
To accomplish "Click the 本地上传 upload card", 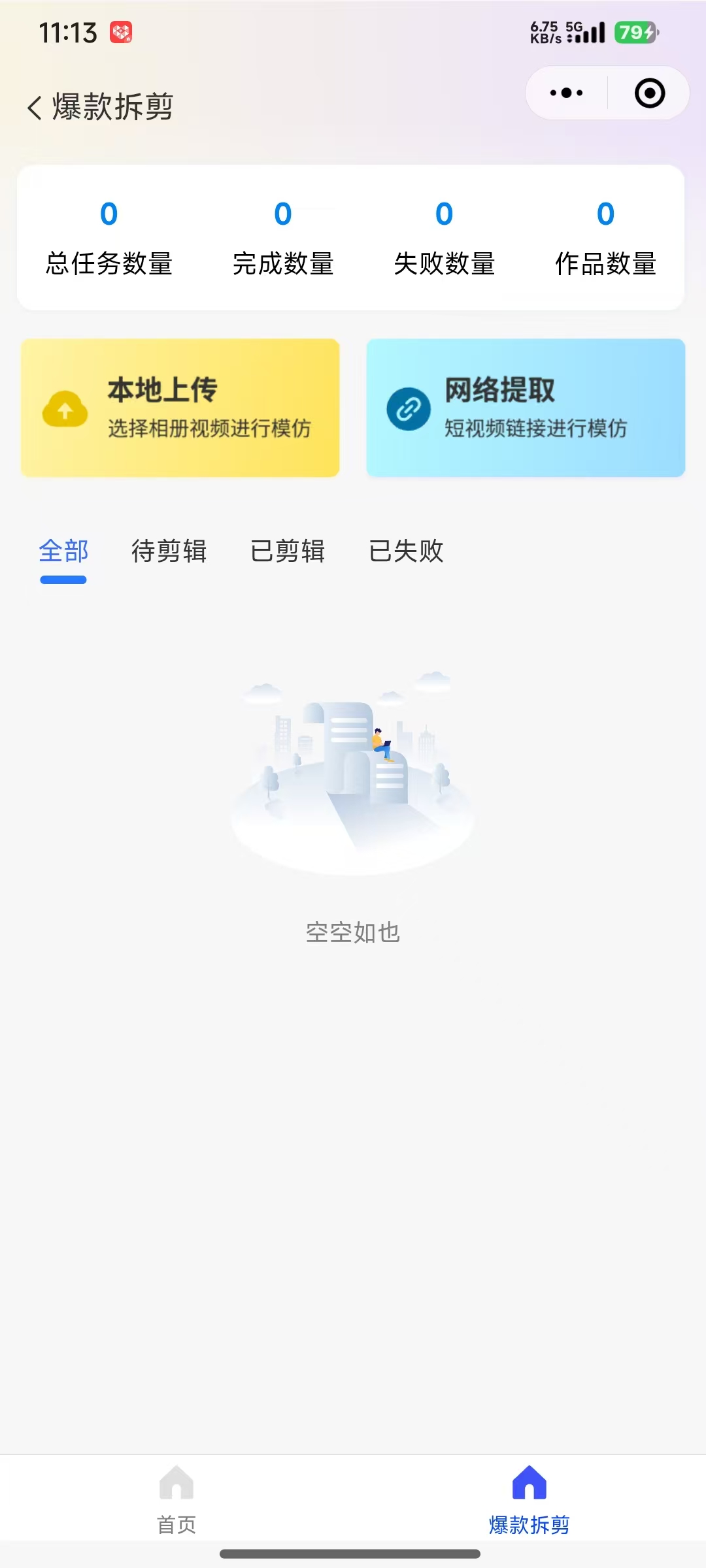I will pyautogui.click(x=180, y=408).
